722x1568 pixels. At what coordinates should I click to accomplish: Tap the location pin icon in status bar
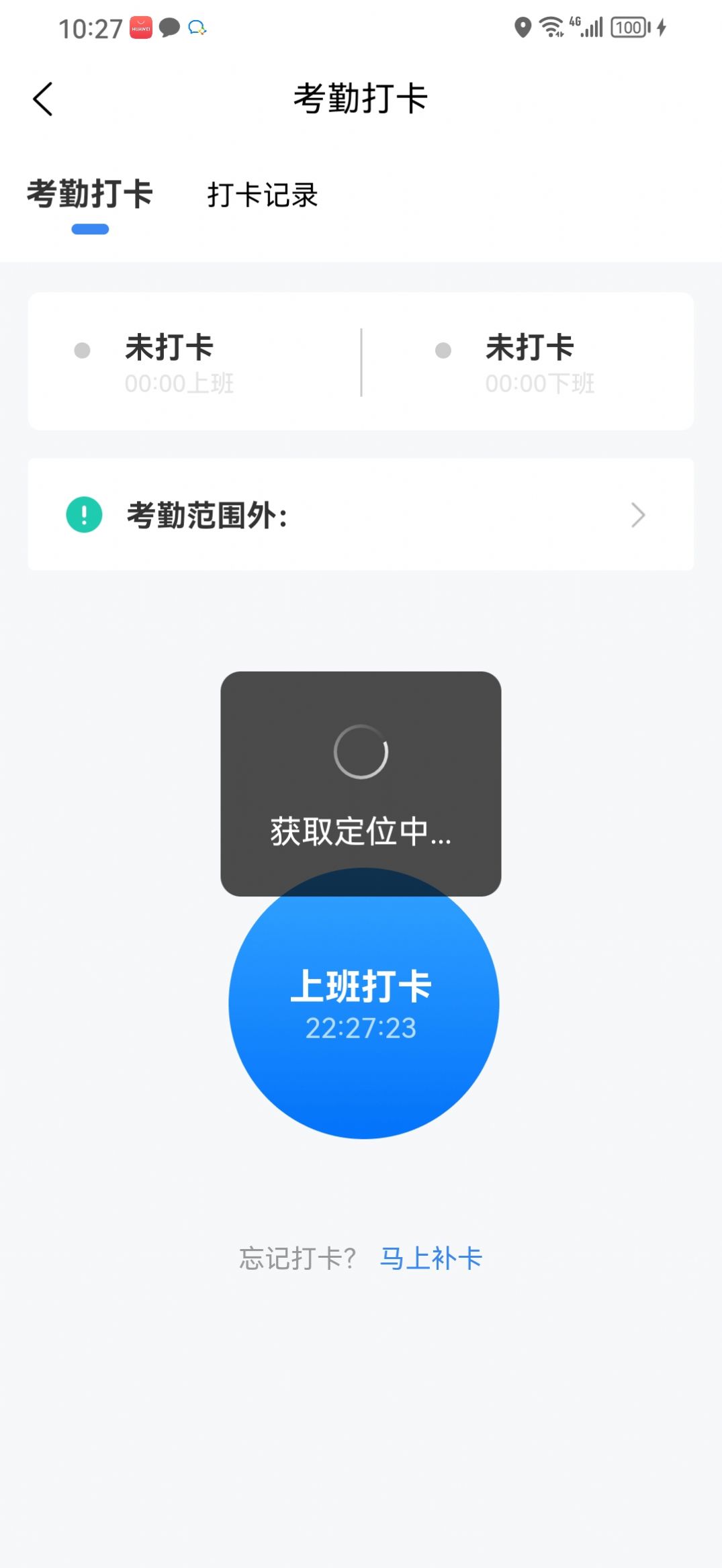(523, 28)
